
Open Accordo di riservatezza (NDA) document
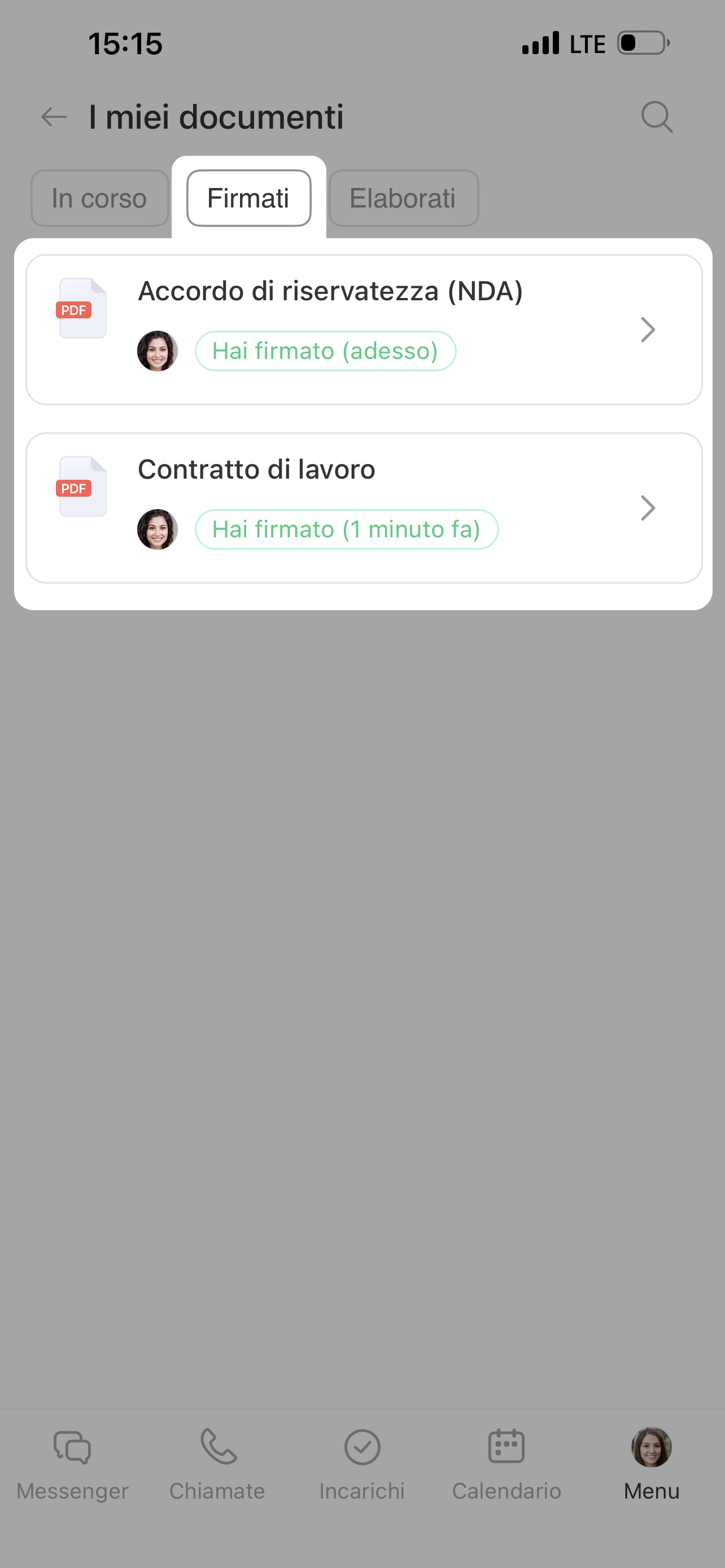[364, 329]
